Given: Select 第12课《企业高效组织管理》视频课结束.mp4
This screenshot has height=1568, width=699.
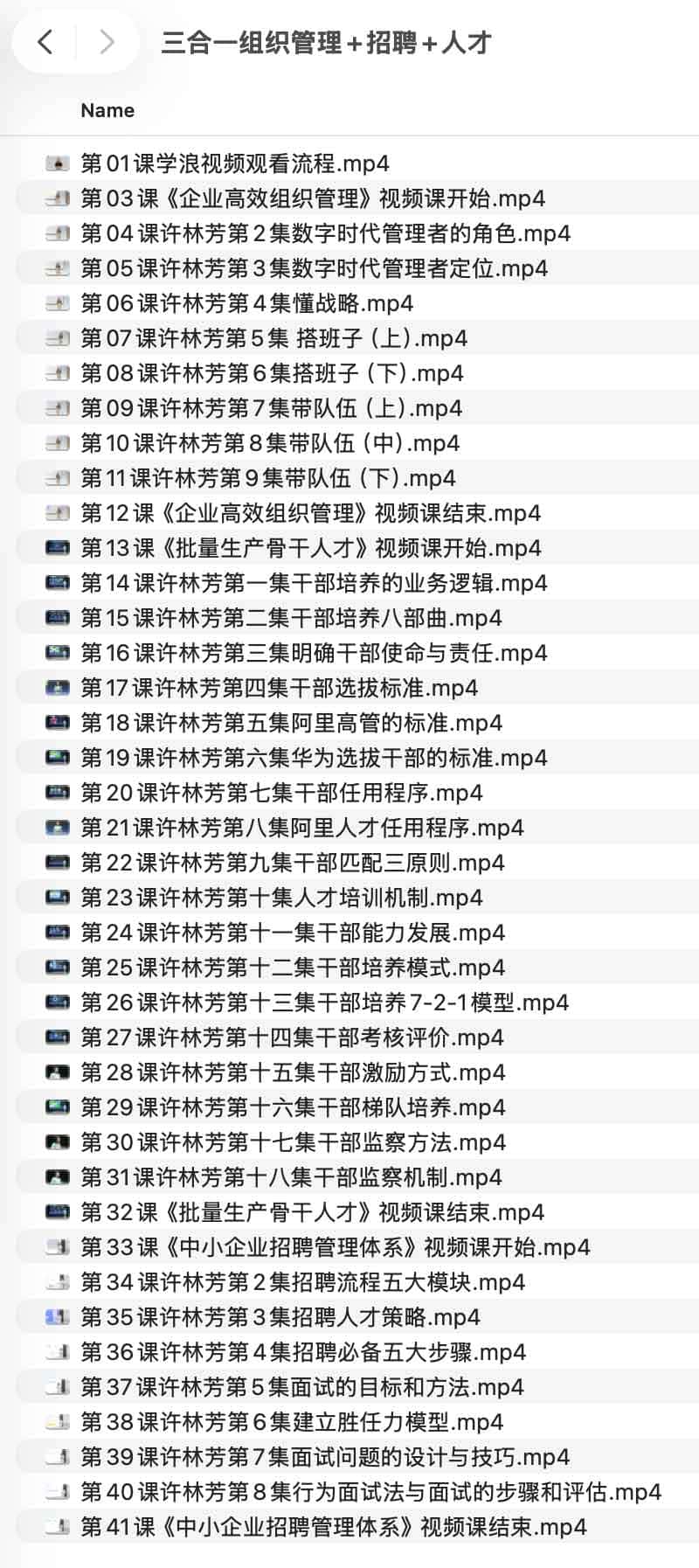Looking at the screenshot, I should click(310, 513).
